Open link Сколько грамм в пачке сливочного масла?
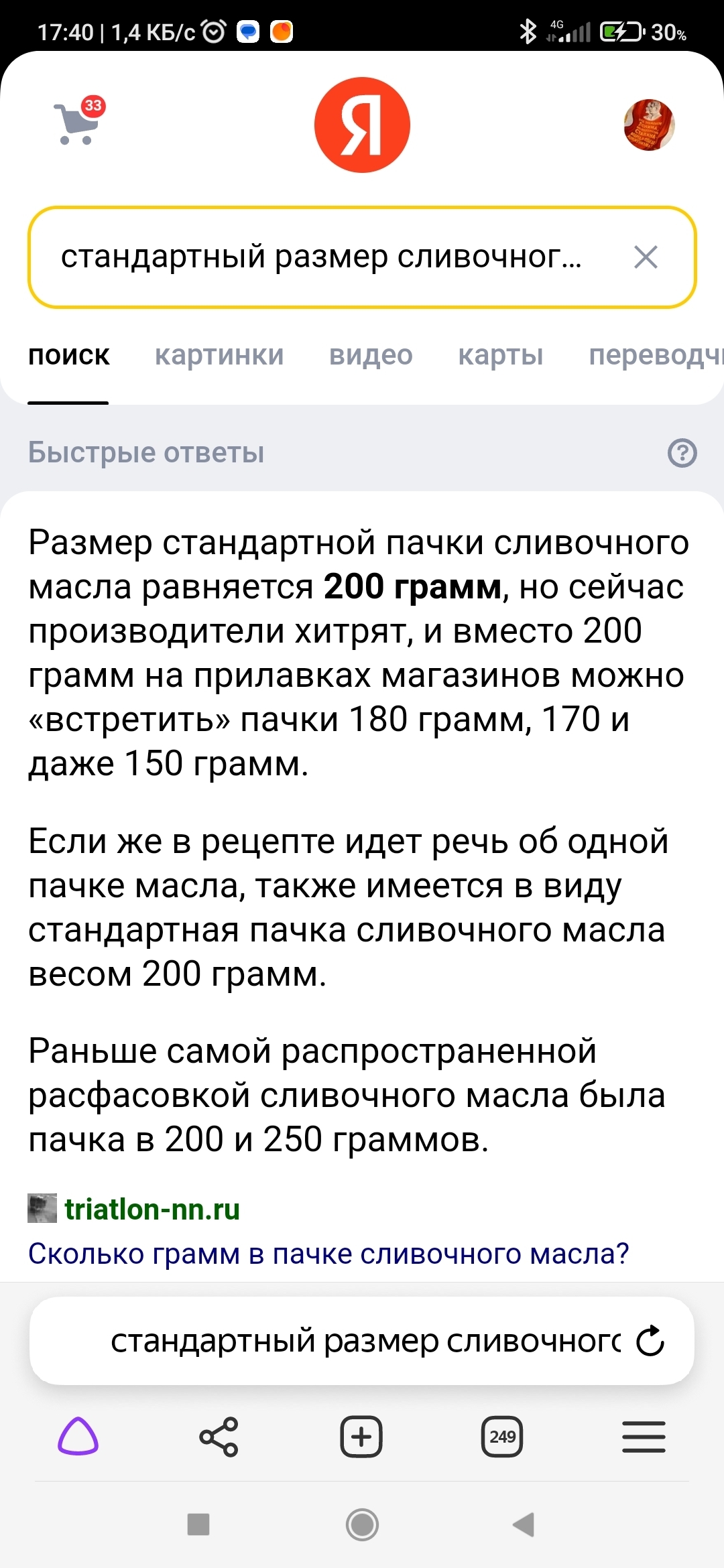The width and height of the screenshot is (724, 1568). click(x=328, y=1253)
